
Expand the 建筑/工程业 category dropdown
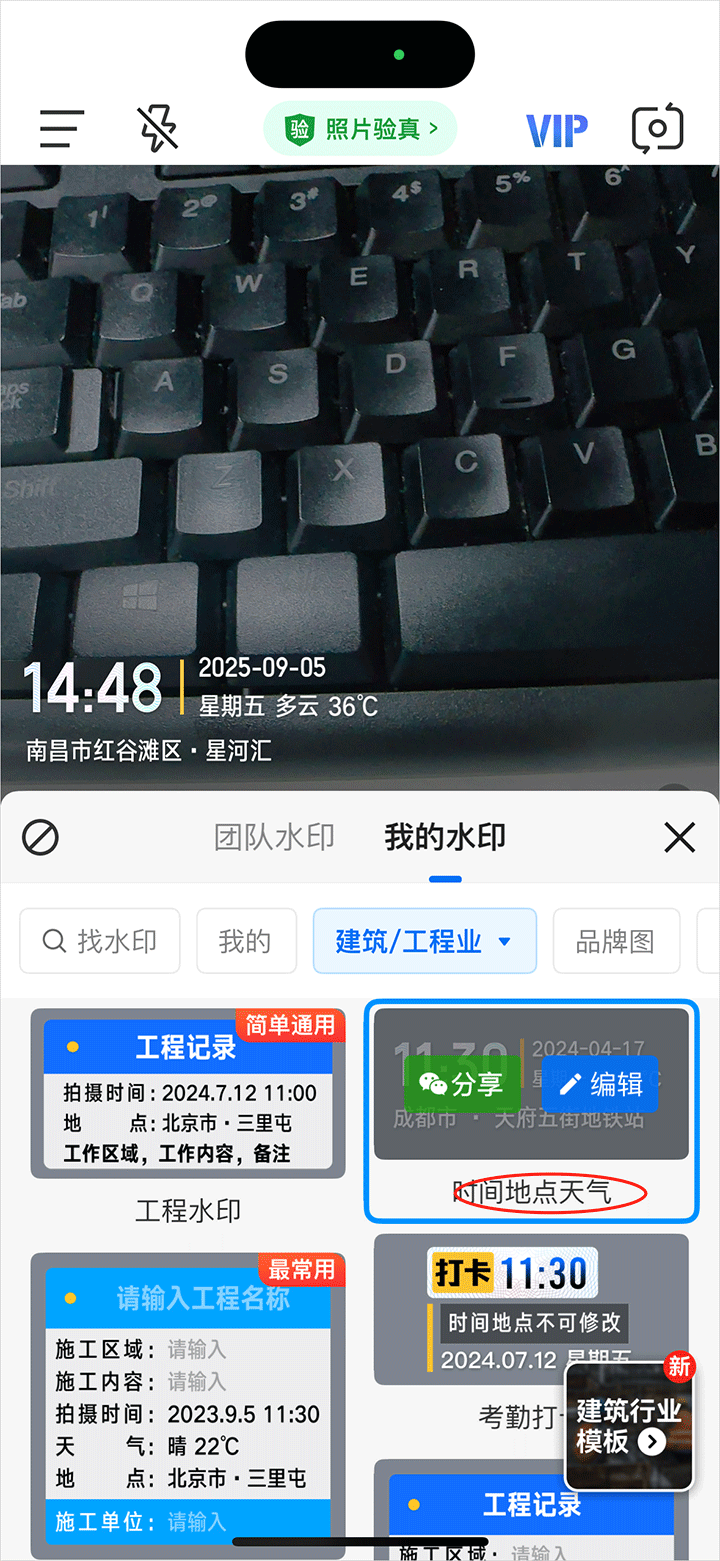(424, 941)
